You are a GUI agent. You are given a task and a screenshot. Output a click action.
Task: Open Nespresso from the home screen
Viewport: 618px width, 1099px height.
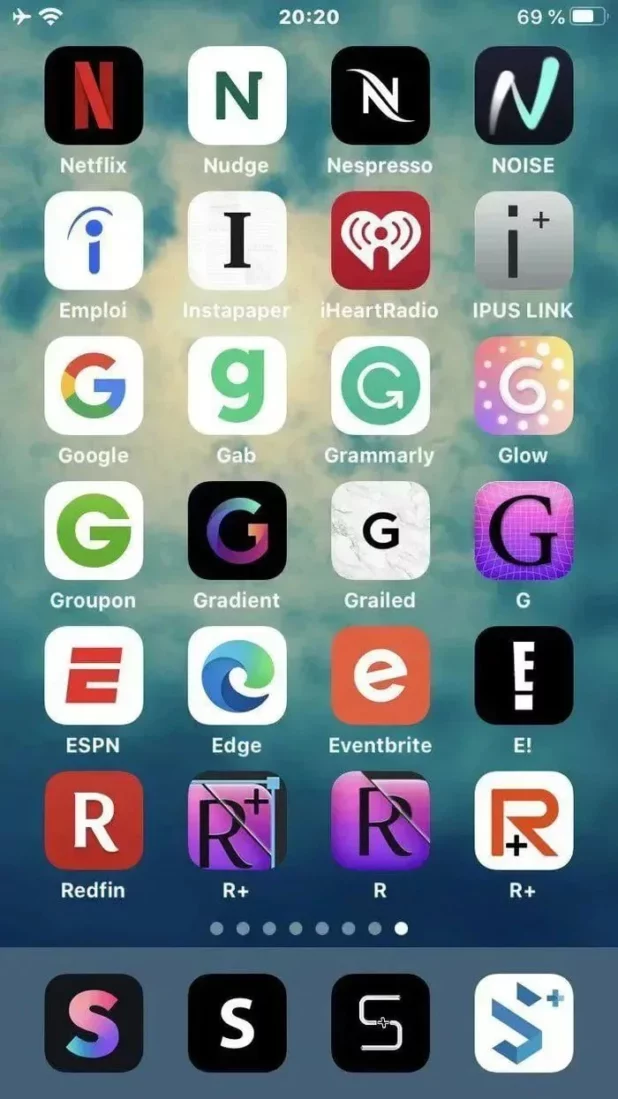[x=380, y=96]
